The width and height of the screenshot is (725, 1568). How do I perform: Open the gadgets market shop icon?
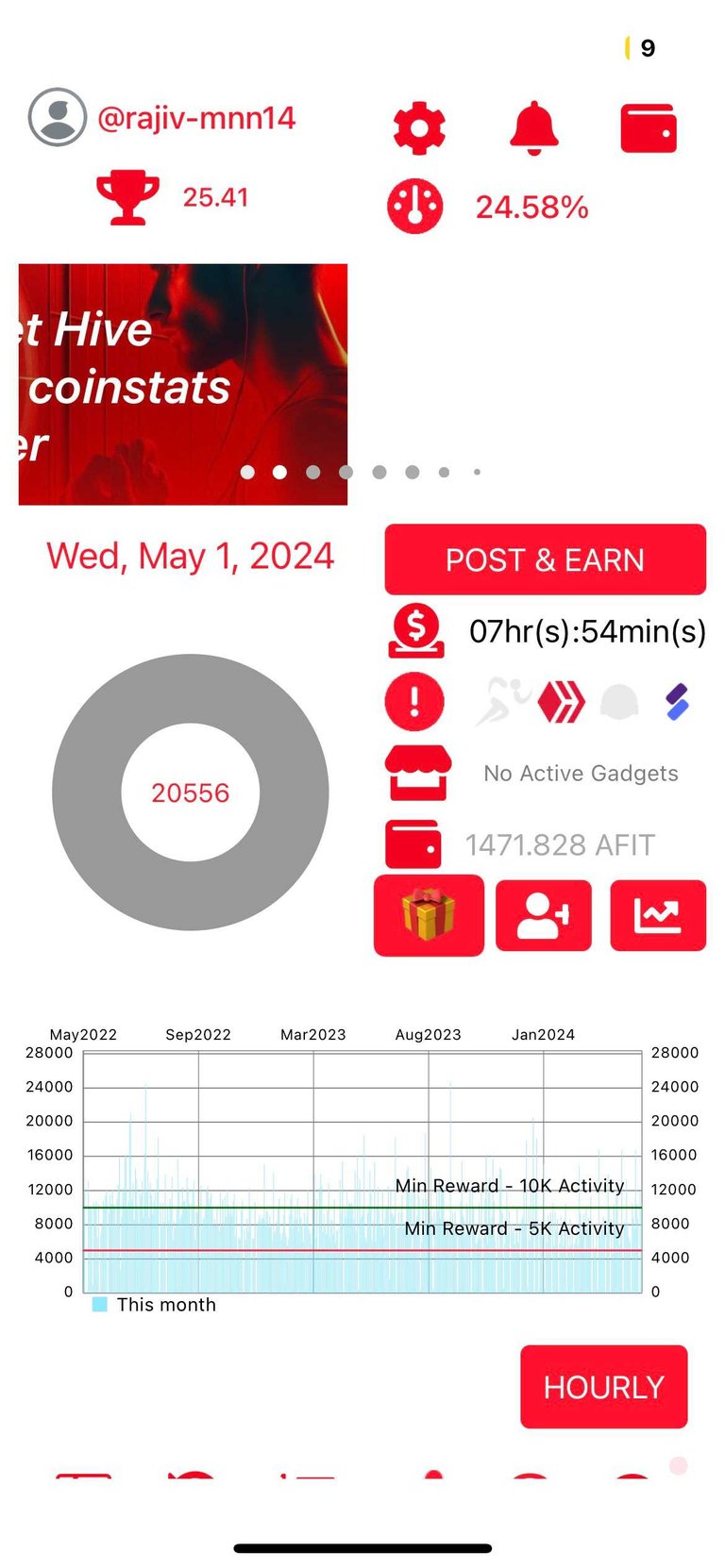coord(417,773)
